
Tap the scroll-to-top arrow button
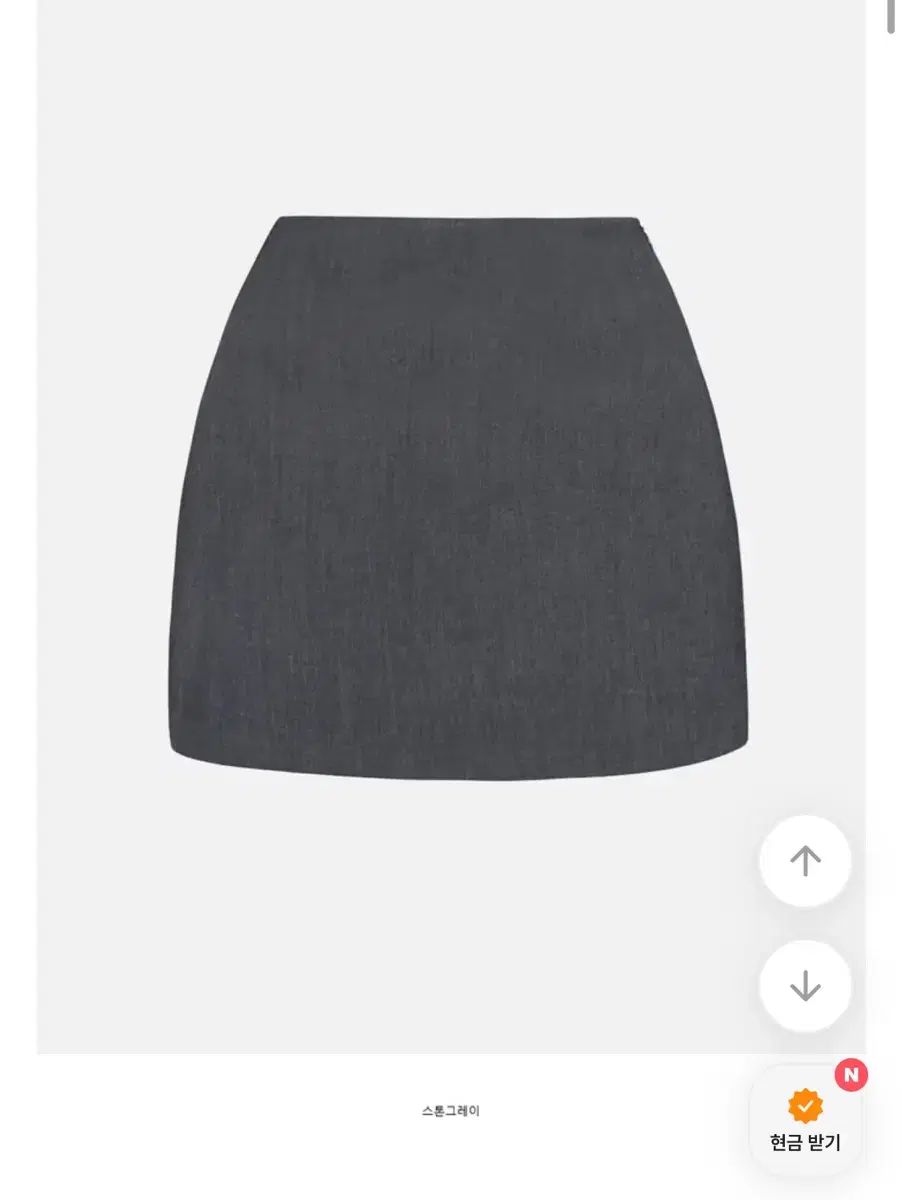click(805, 861)
